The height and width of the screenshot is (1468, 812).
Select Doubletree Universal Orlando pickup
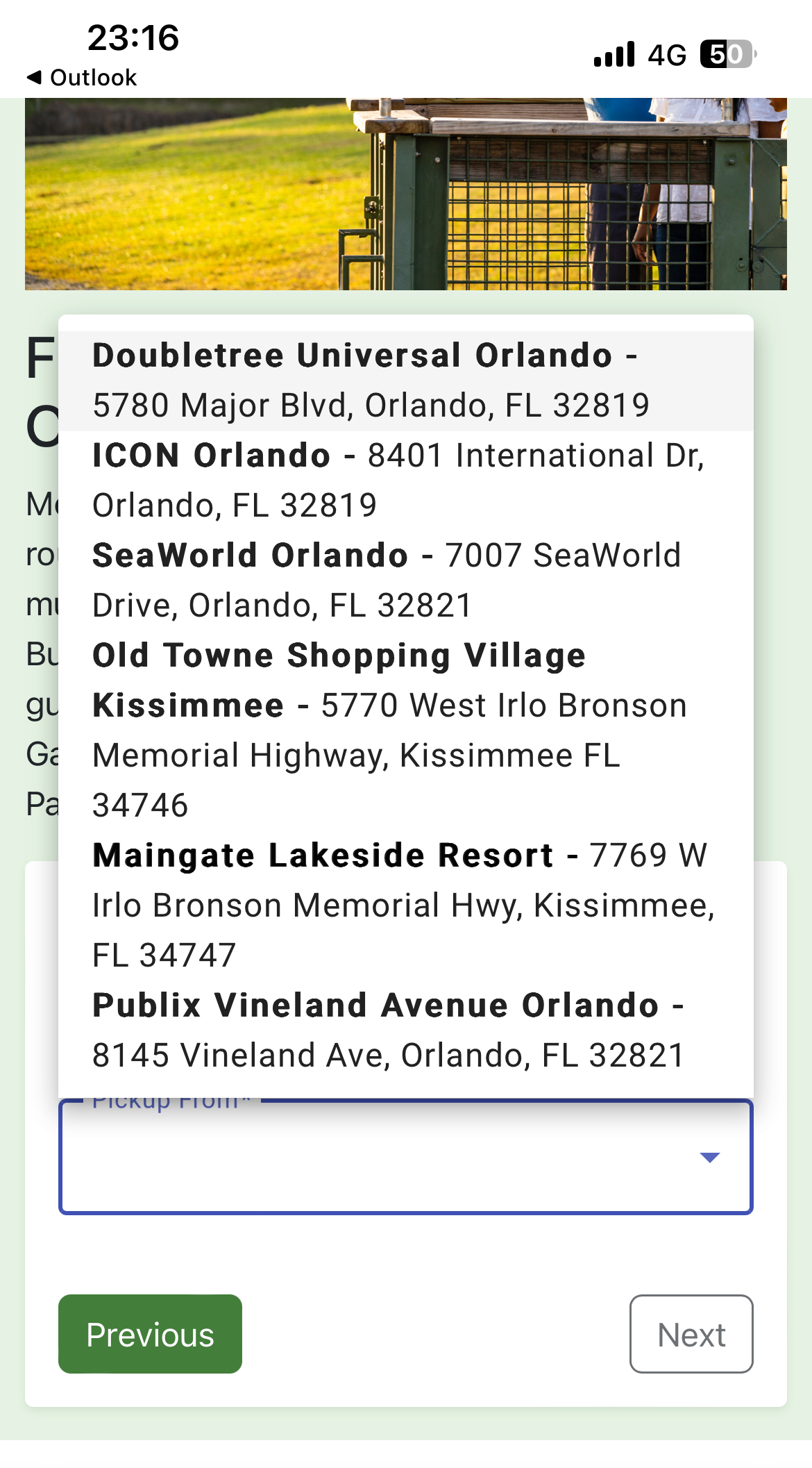tap(406, 380)
